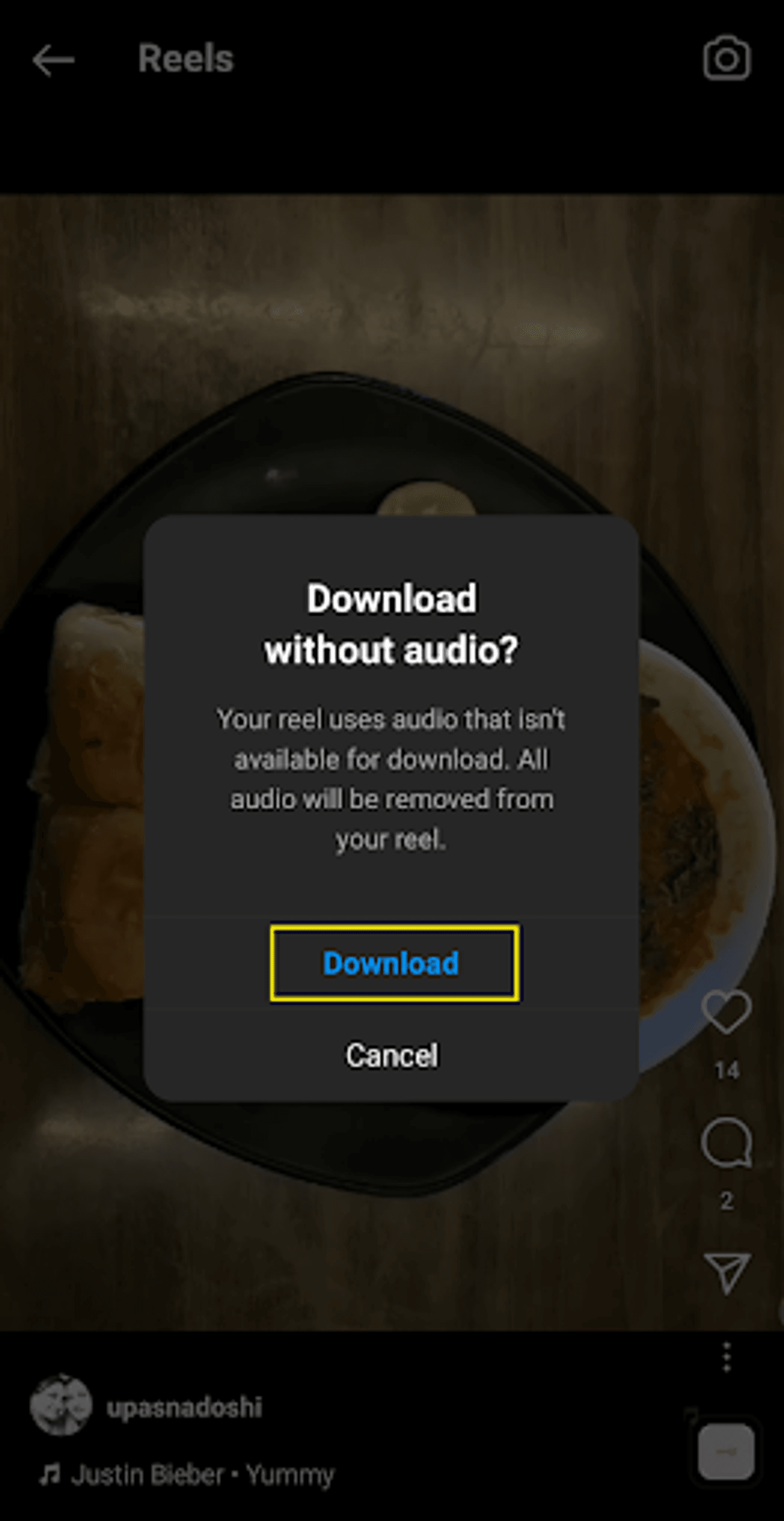Tap the audio thumbnail square
This screenshot has width=784, height=1521.
point(726,1452)
